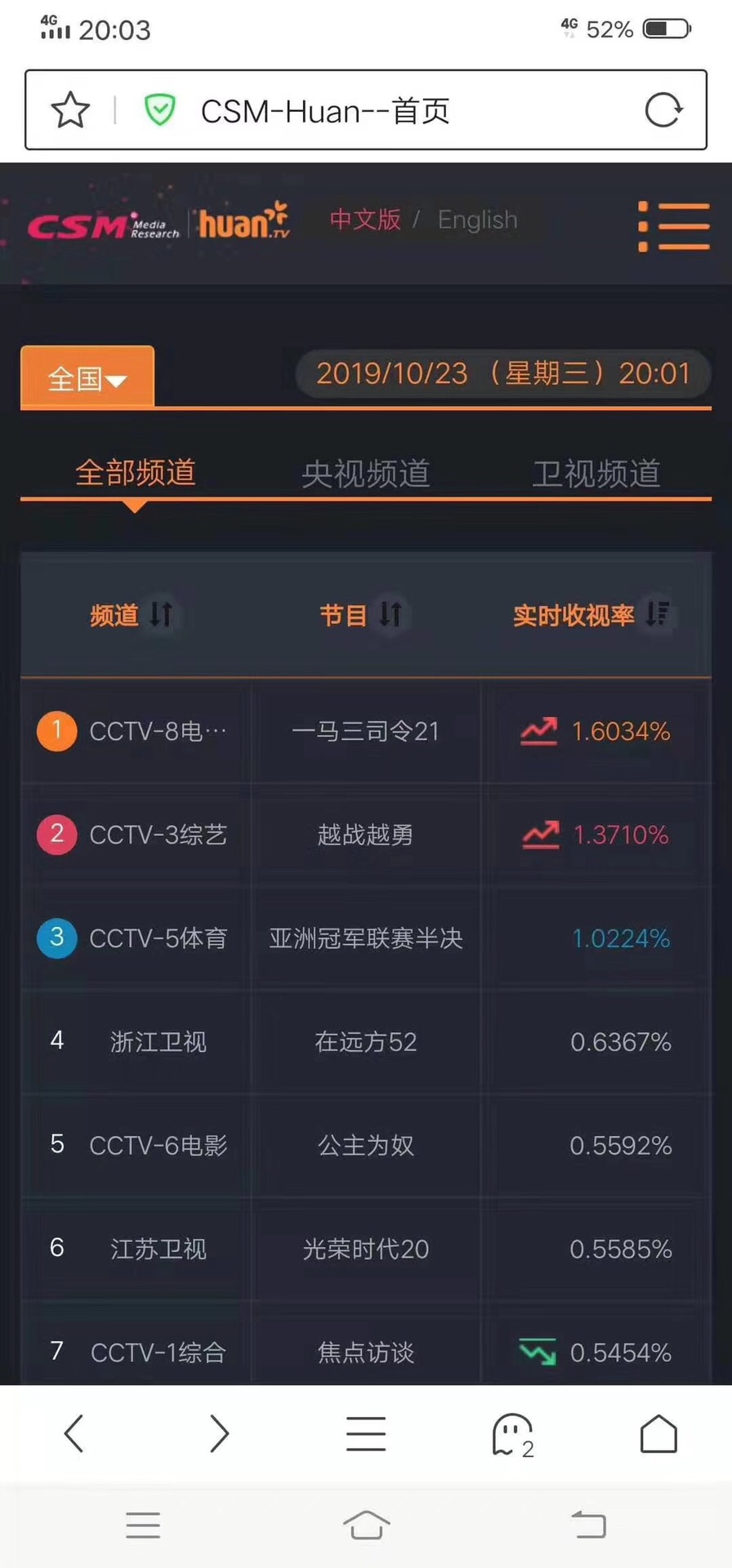Viewport: 732px width, 1568px height.
Task: Switch to the 卫视频道 tab
Action: [596, 473]
